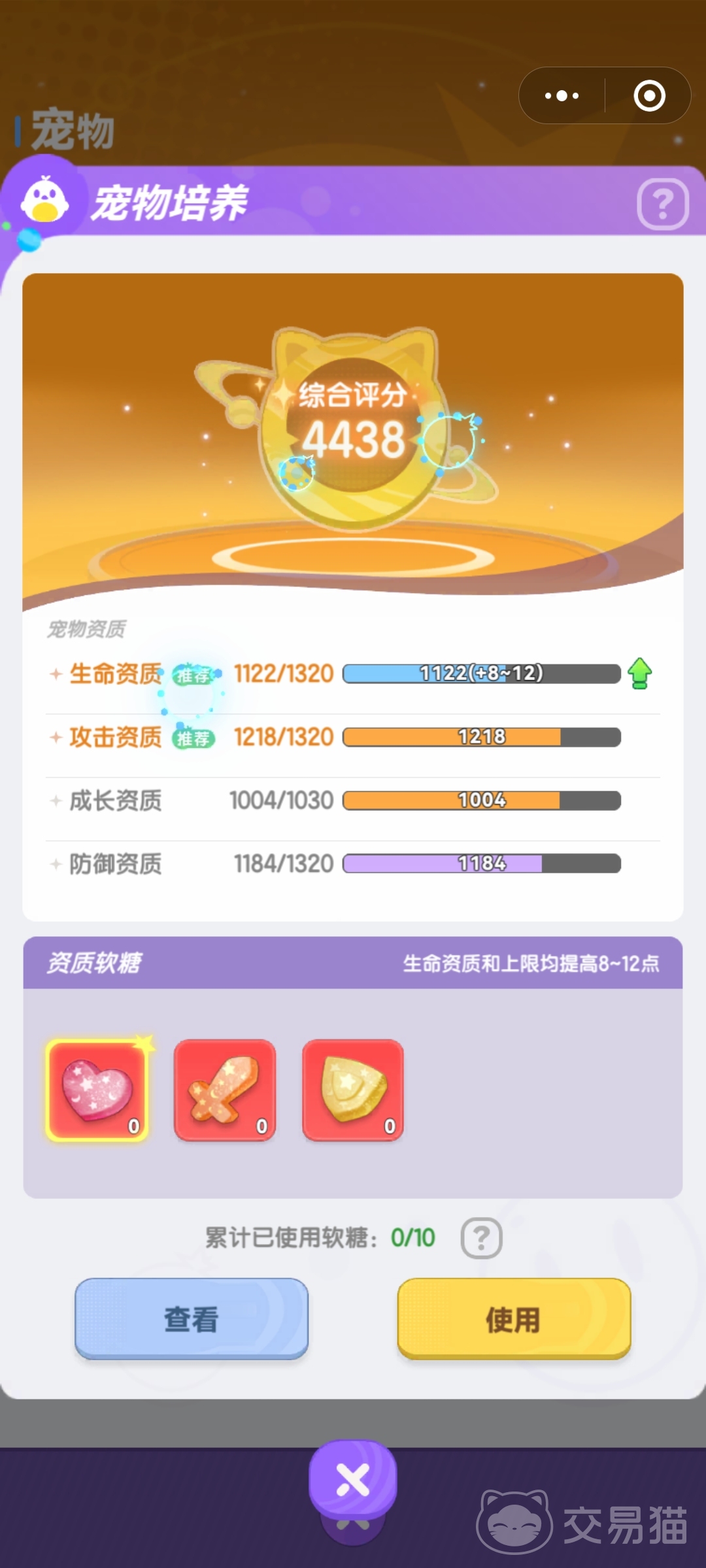Screen dimensions: 706x1568
Task: Open the pet cultivation help question mark
Action: (x=662, y=204)
